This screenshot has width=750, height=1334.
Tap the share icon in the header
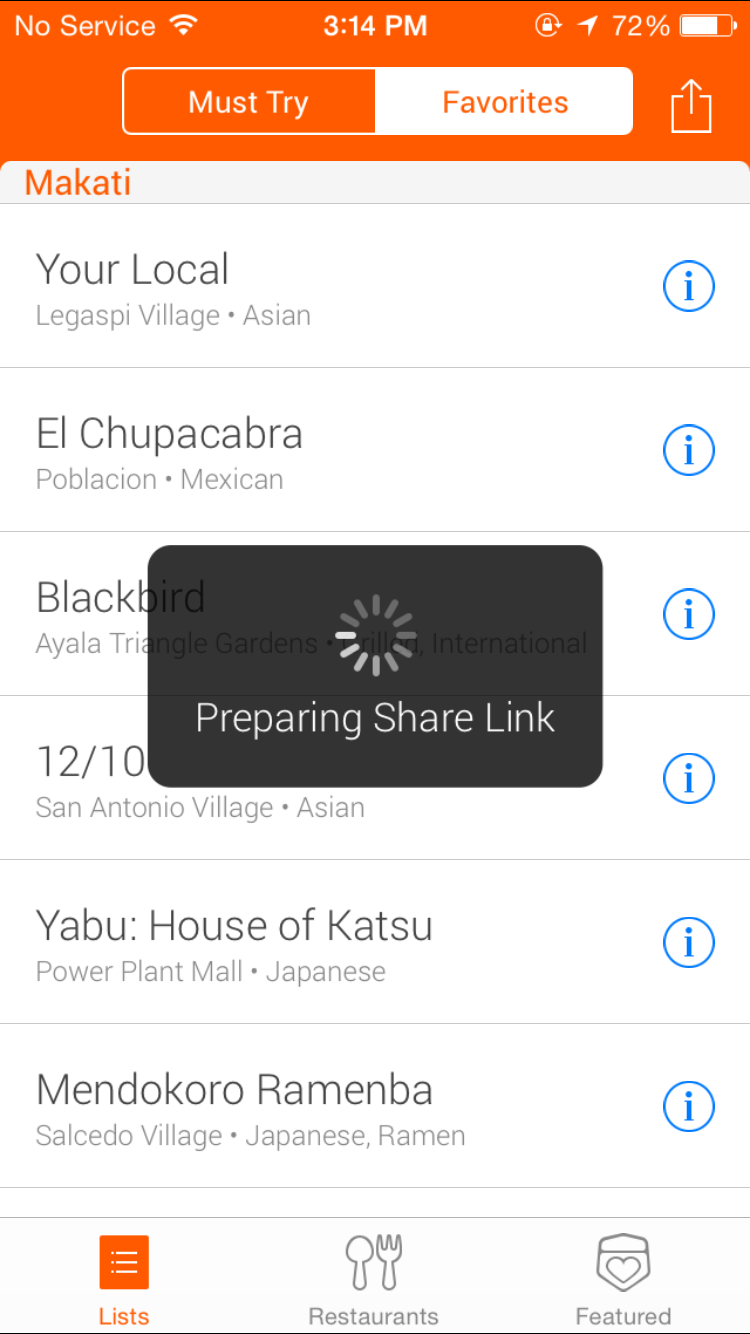691,104
